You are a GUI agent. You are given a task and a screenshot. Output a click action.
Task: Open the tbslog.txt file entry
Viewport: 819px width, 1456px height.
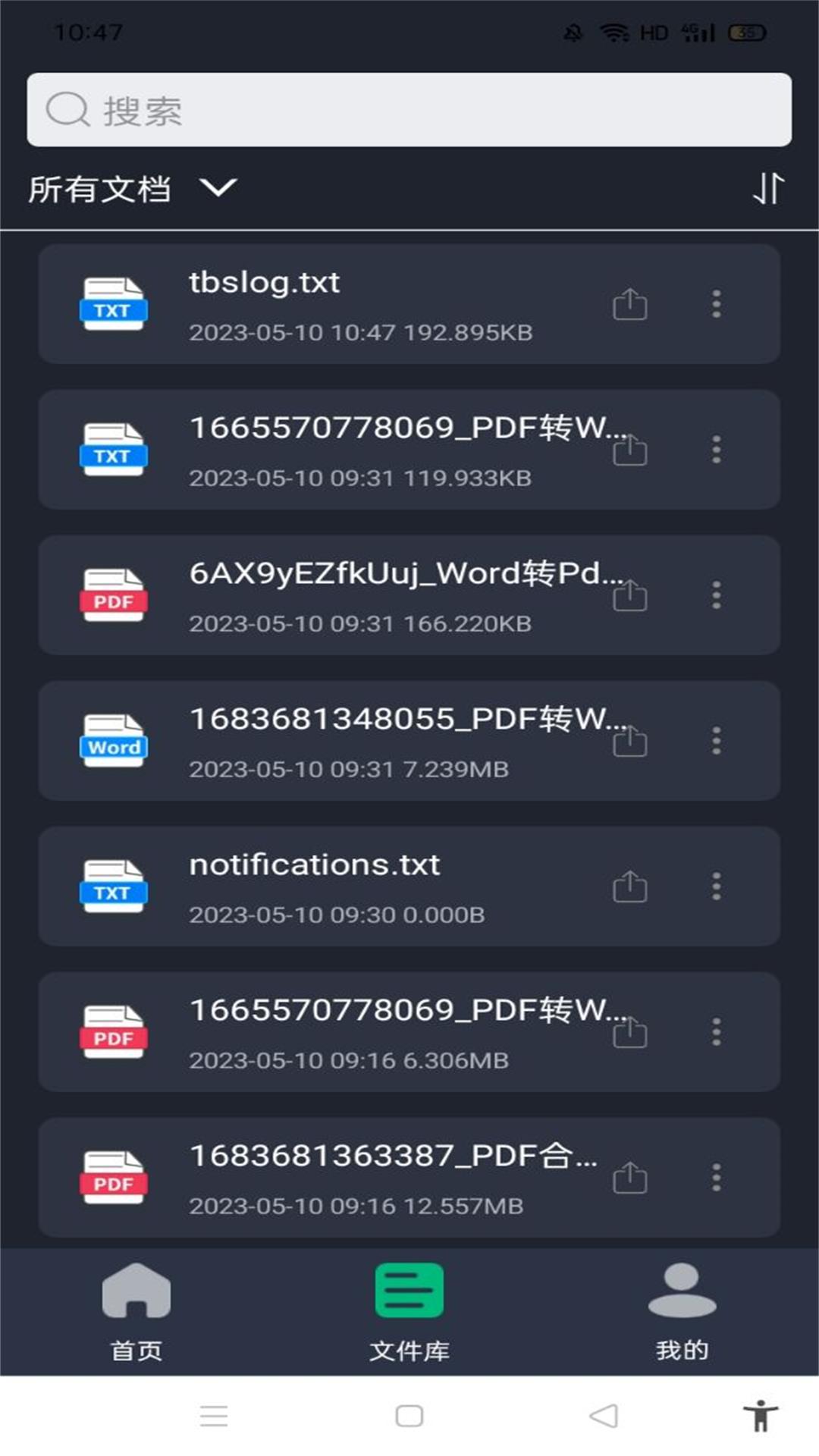tap(341, 304)
